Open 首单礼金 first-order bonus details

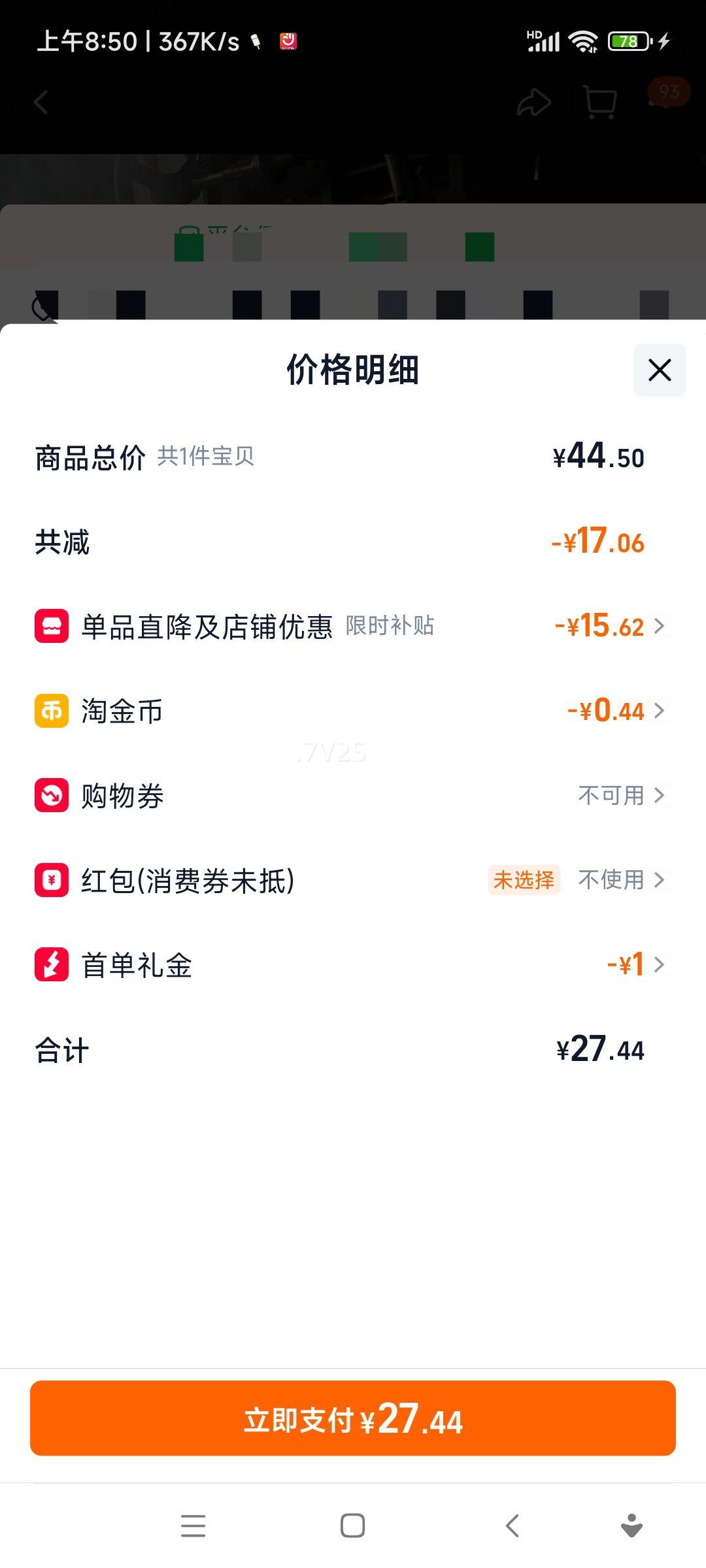click(634, 965)
